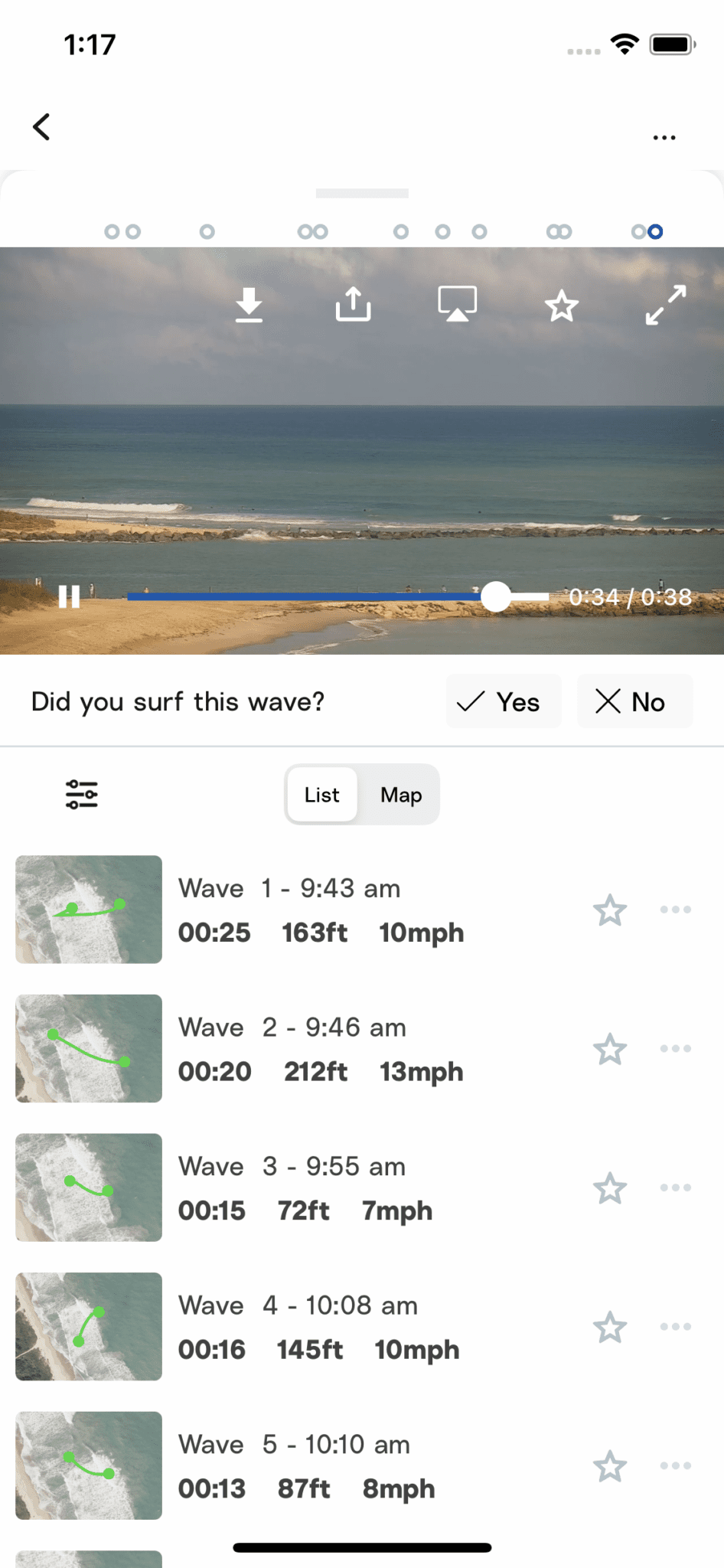Open the options menu for Wave 3
This screenshot has height=1568, width=724.
click(x=675, y=1187)
